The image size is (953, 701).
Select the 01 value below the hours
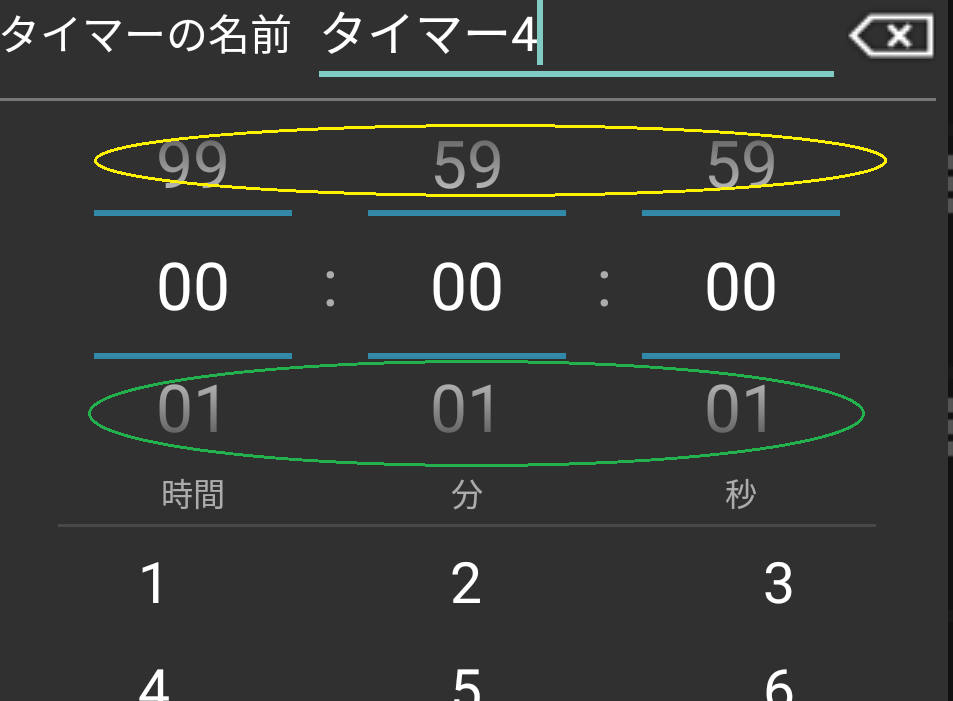tap(192, 410)
